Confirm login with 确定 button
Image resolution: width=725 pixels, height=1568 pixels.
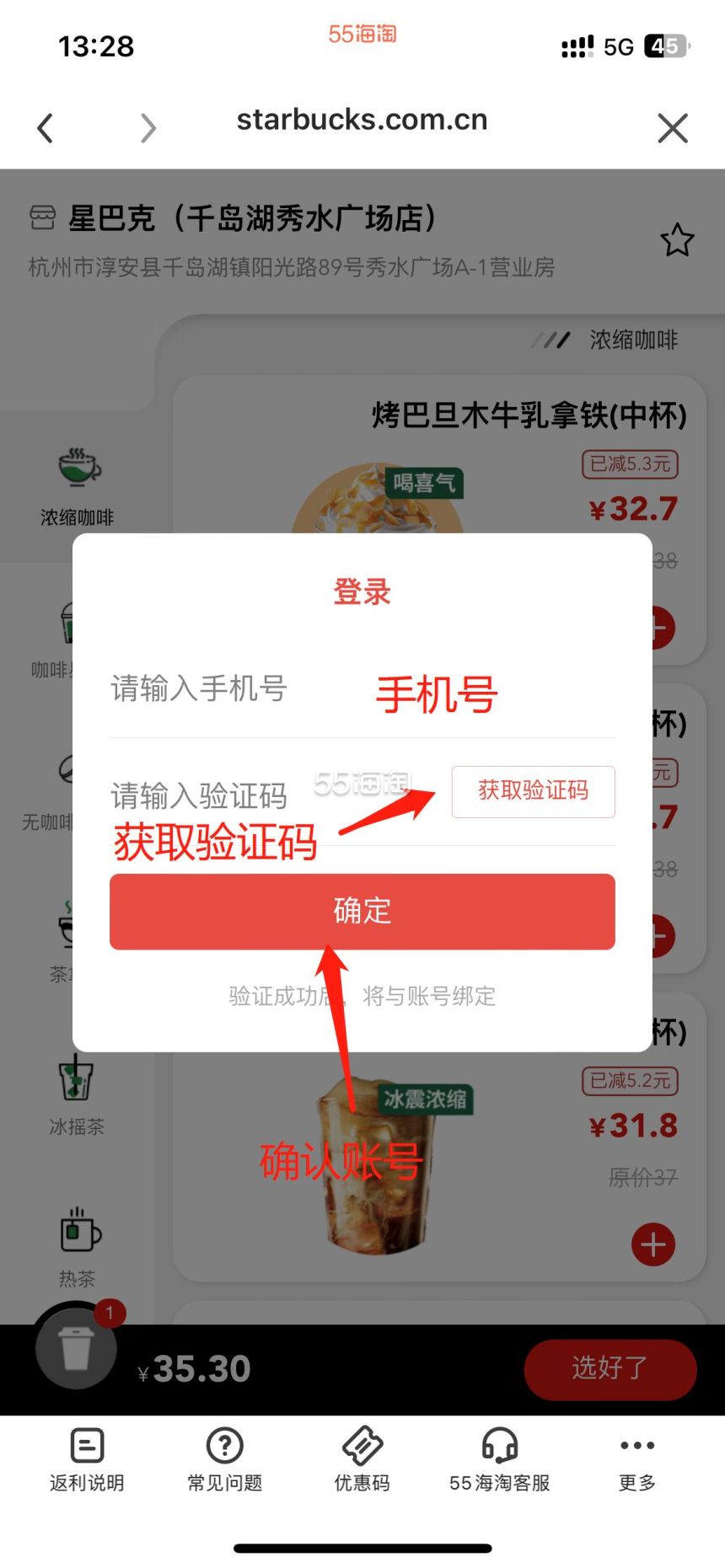[362, 911]
